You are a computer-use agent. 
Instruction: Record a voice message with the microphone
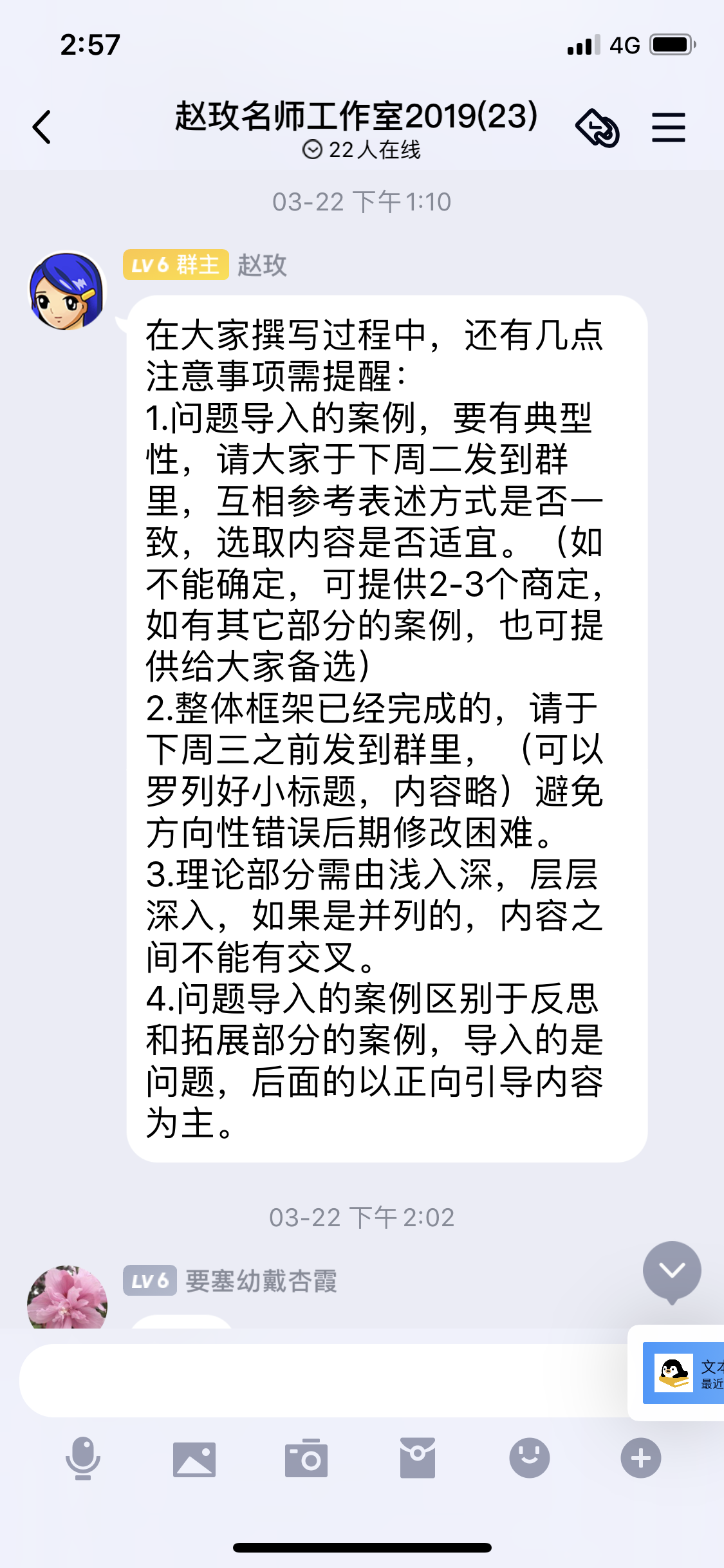tap(83, 1458)
